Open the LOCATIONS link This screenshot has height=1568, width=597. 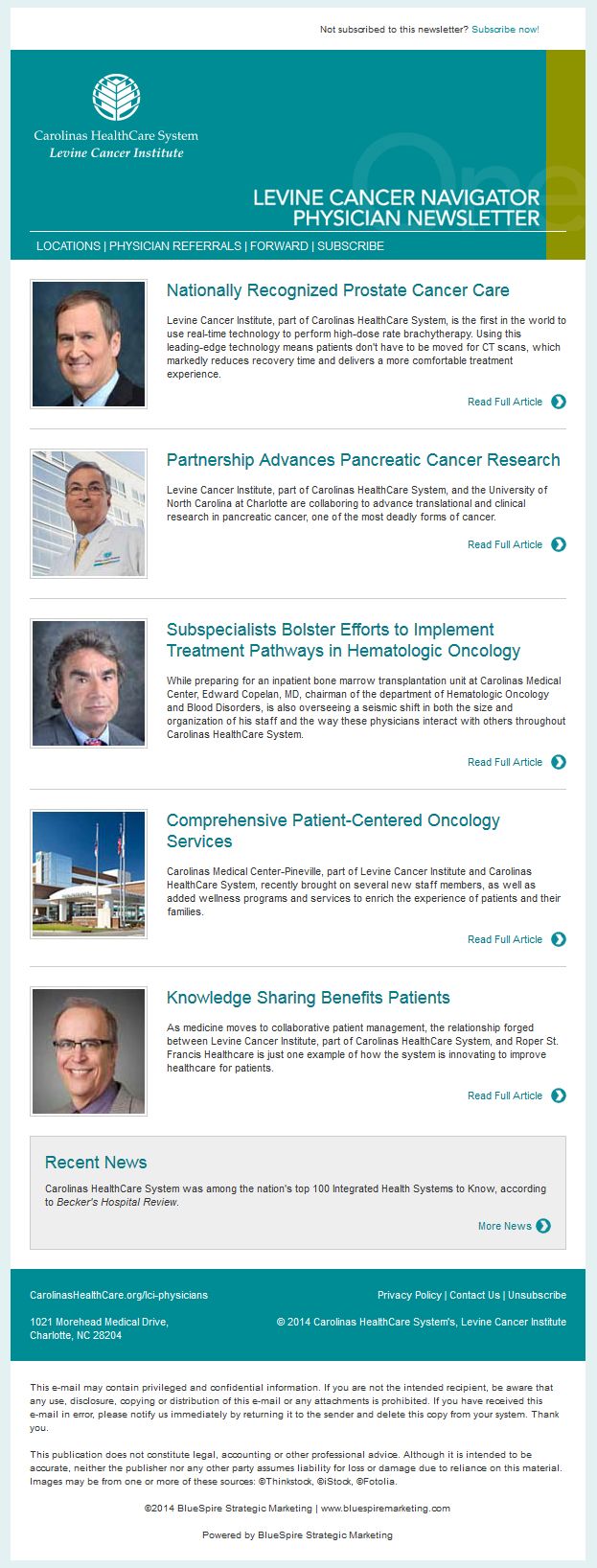point(68,246)
